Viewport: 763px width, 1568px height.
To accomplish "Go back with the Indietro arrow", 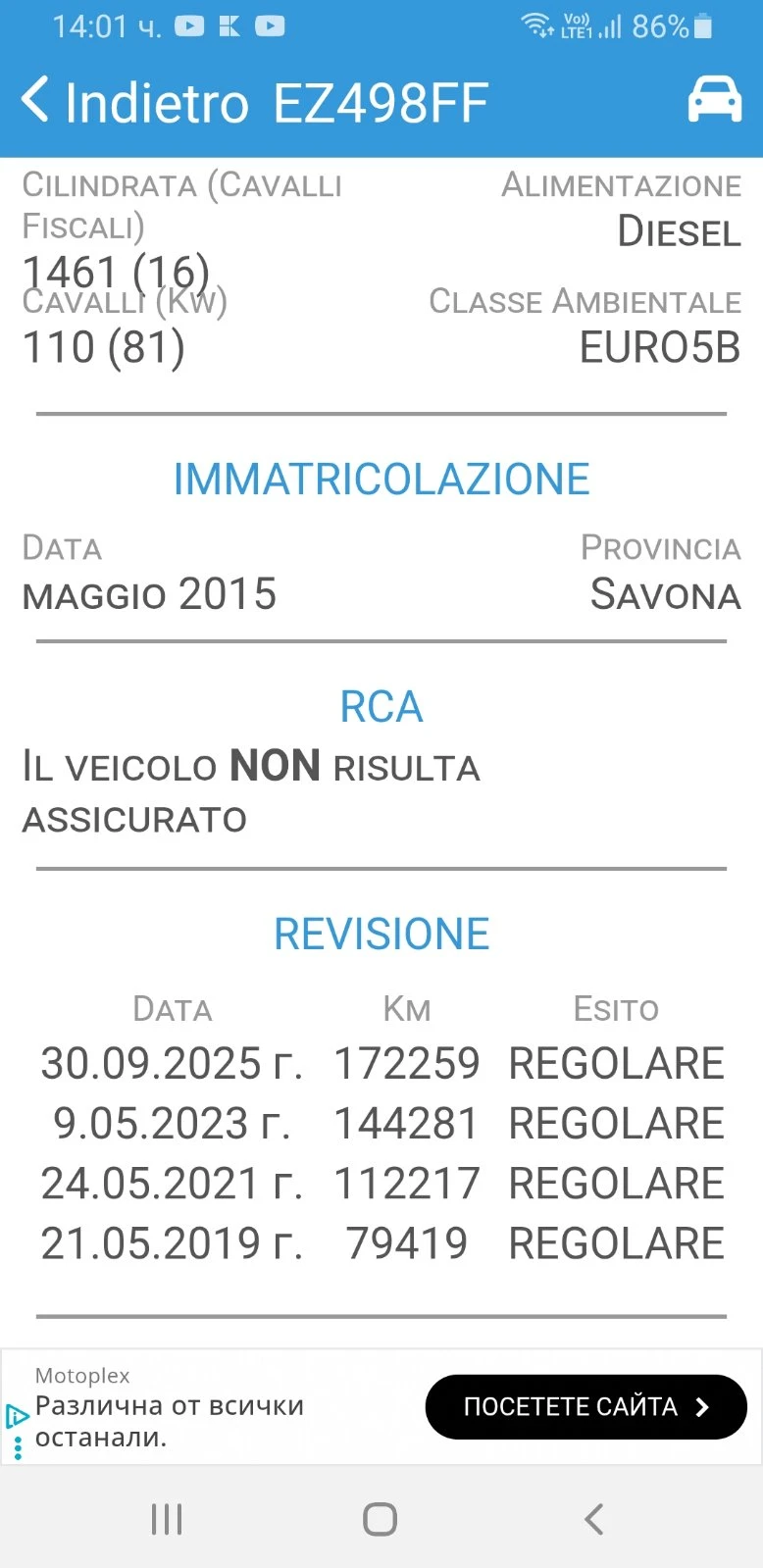I will 35,101.
